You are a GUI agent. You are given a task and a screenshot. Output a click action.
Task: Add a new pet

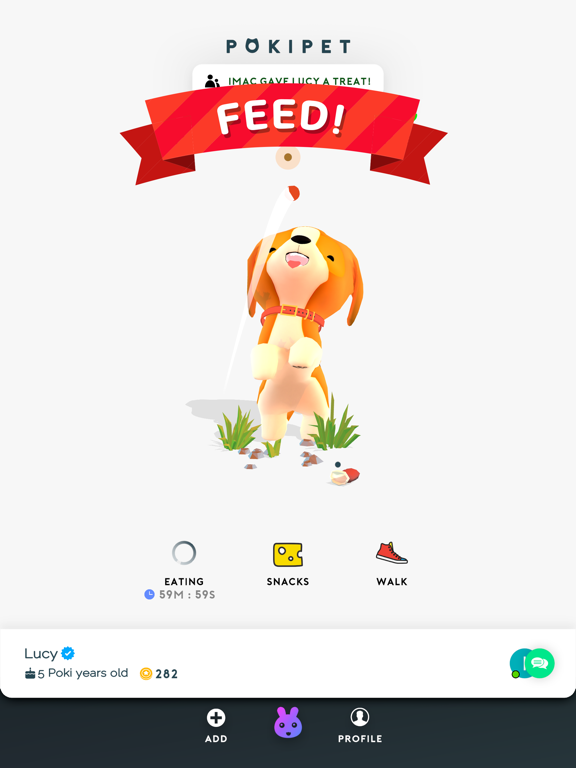pos(216,725)
